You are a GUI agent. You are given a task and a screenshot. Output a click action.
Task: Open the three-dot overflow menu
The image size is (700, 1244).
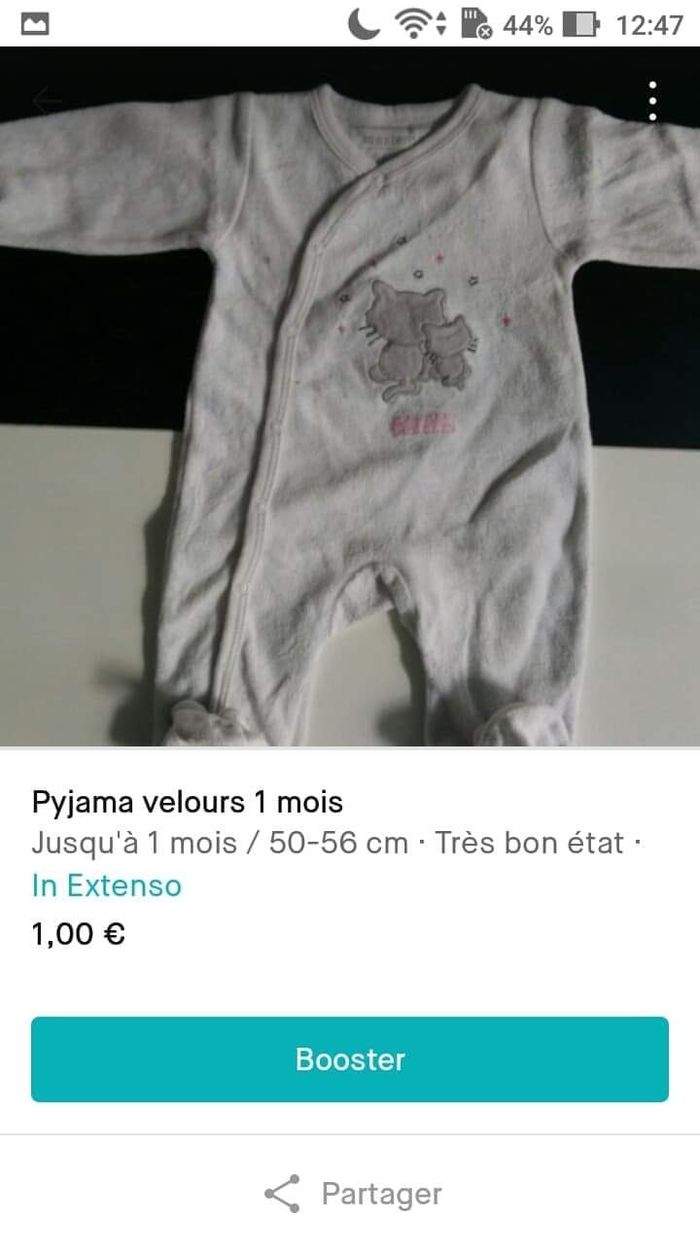(652, 101)
